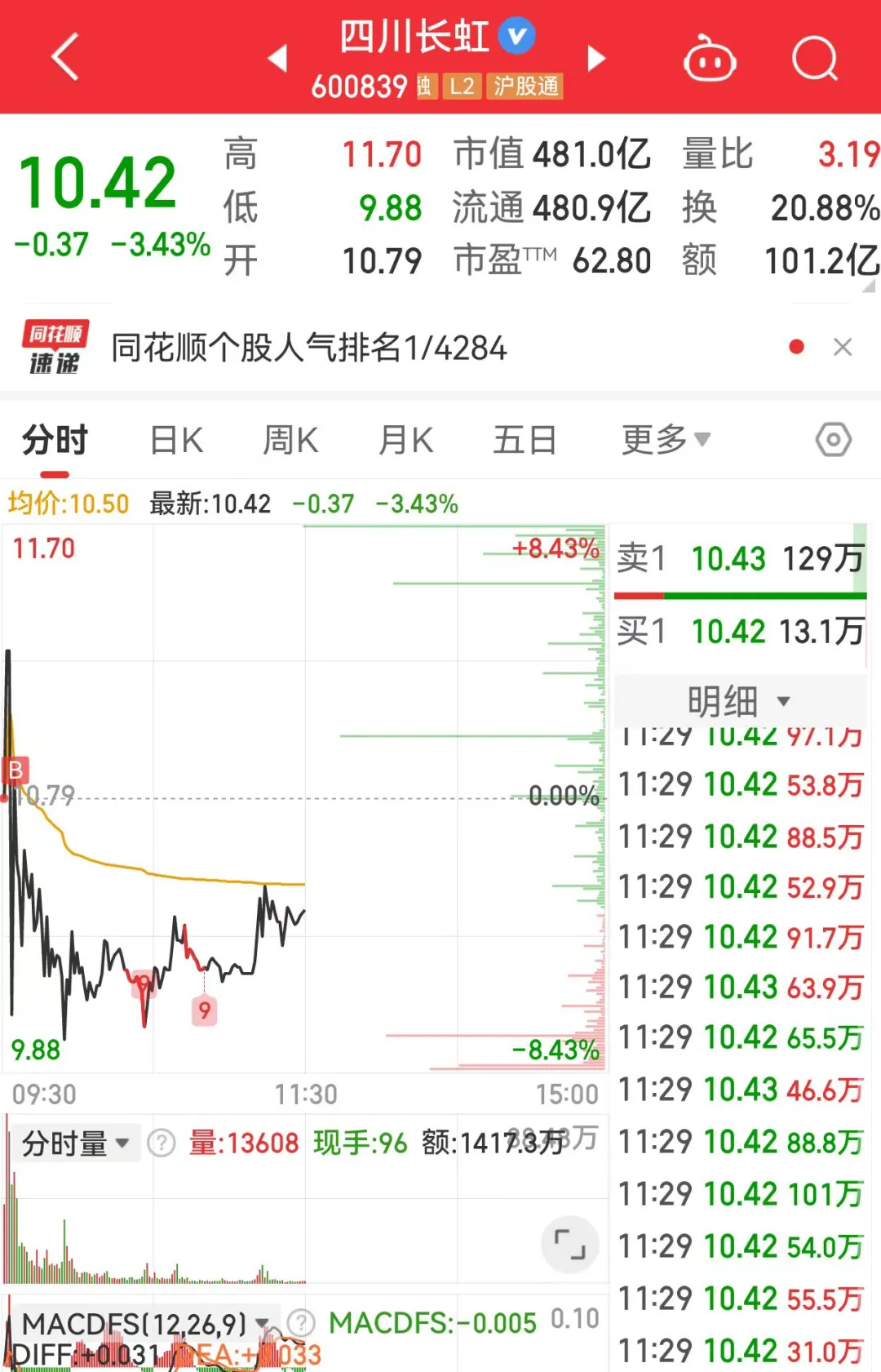The height and width of the screenshot is (1372, 881).
Task: View the 五日 chart
Action: click(x=524, y=441)
